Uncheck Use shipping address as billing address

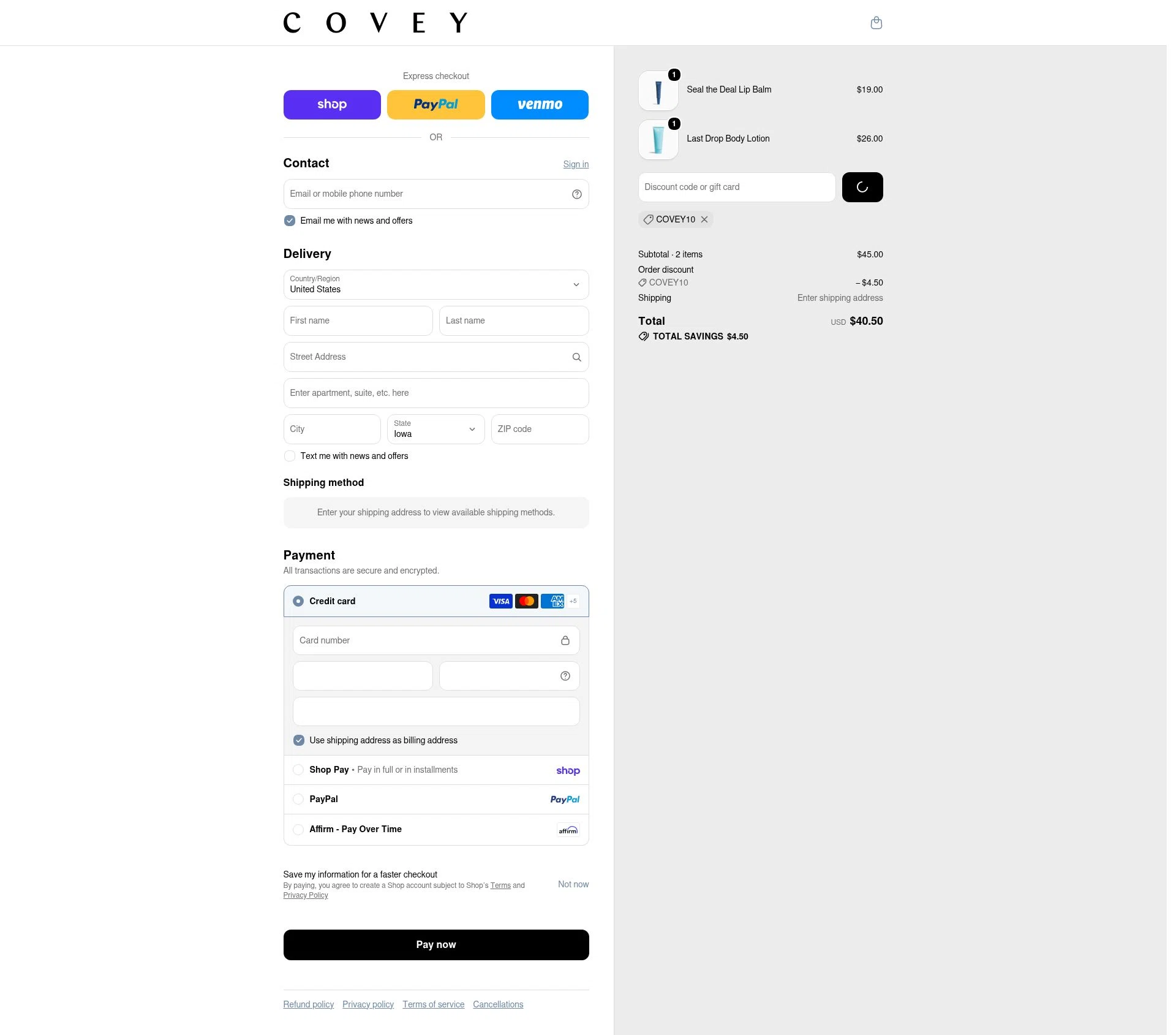(299, 740)
